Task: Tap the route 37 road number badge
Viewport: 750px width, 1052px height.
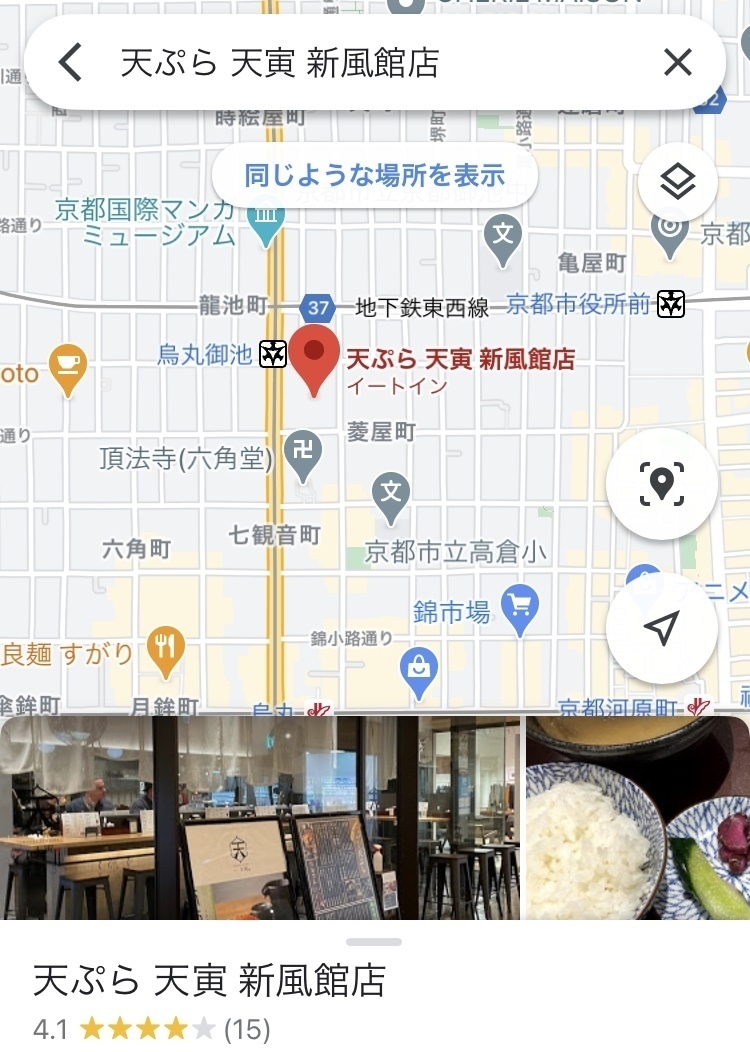Action: [x=320, y=306]
